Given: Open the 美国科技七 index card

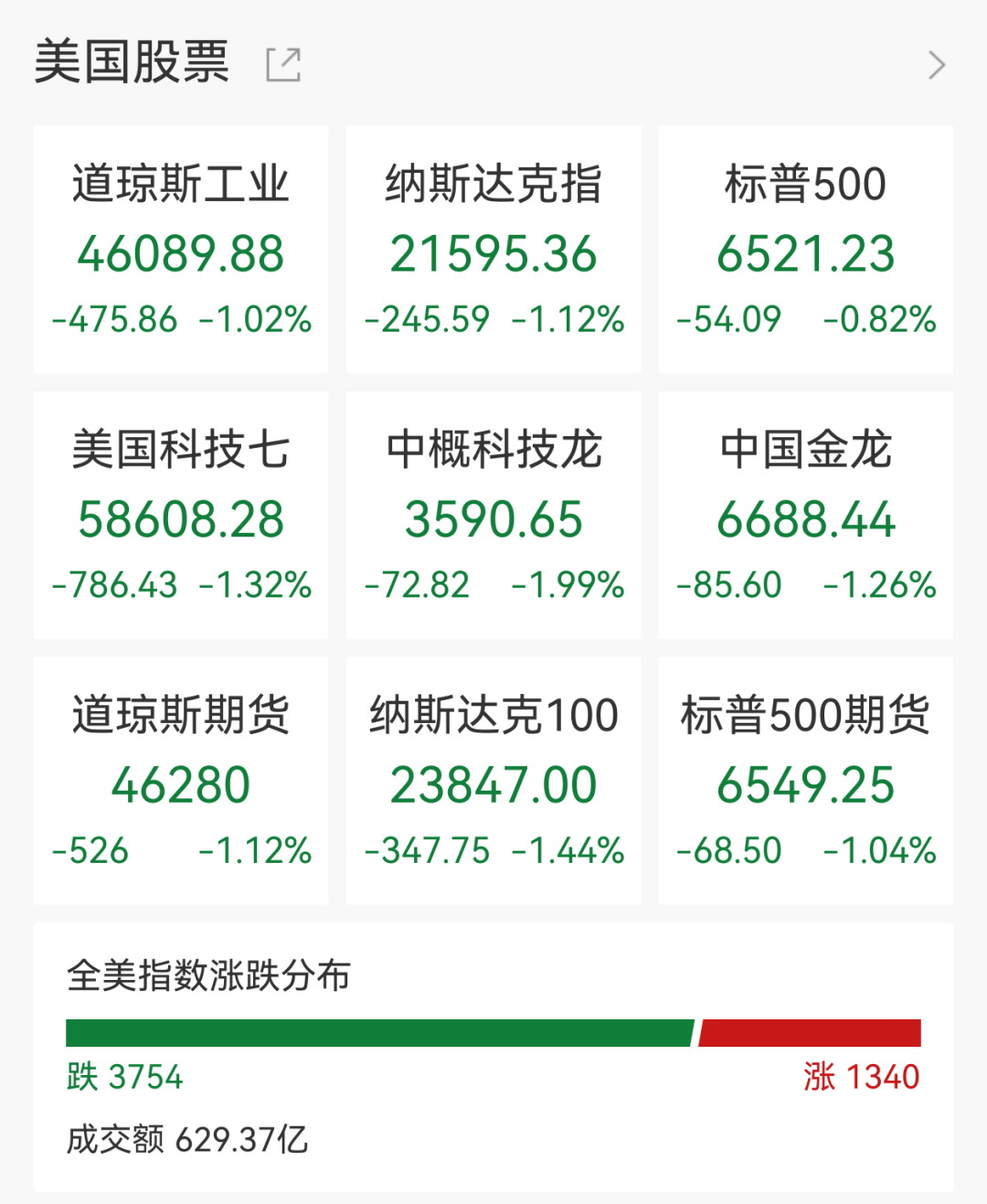Looking at the screenshot, I should coord(181,515).
